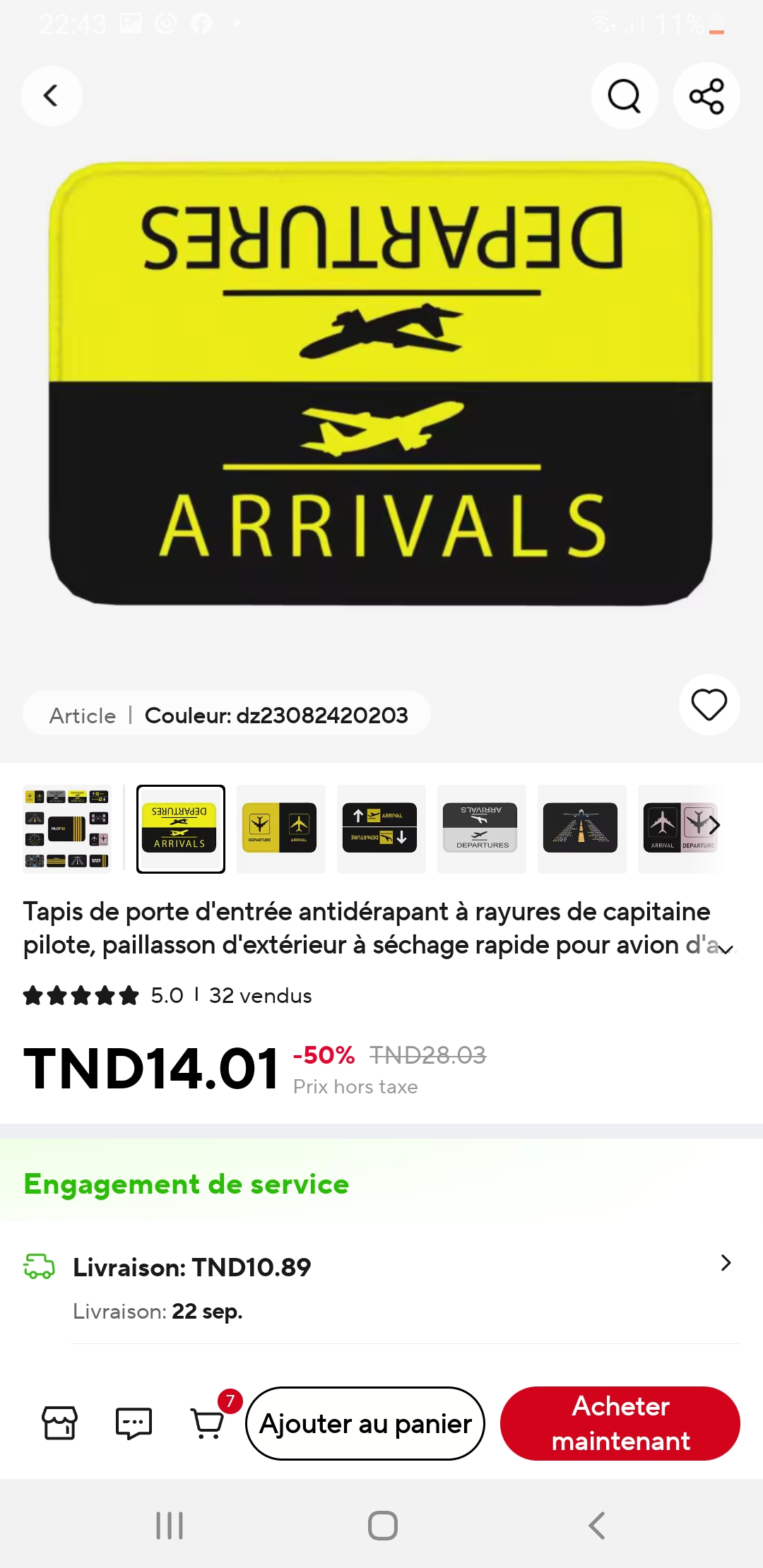Open recent apps from navigation bar

[170, 1526]
